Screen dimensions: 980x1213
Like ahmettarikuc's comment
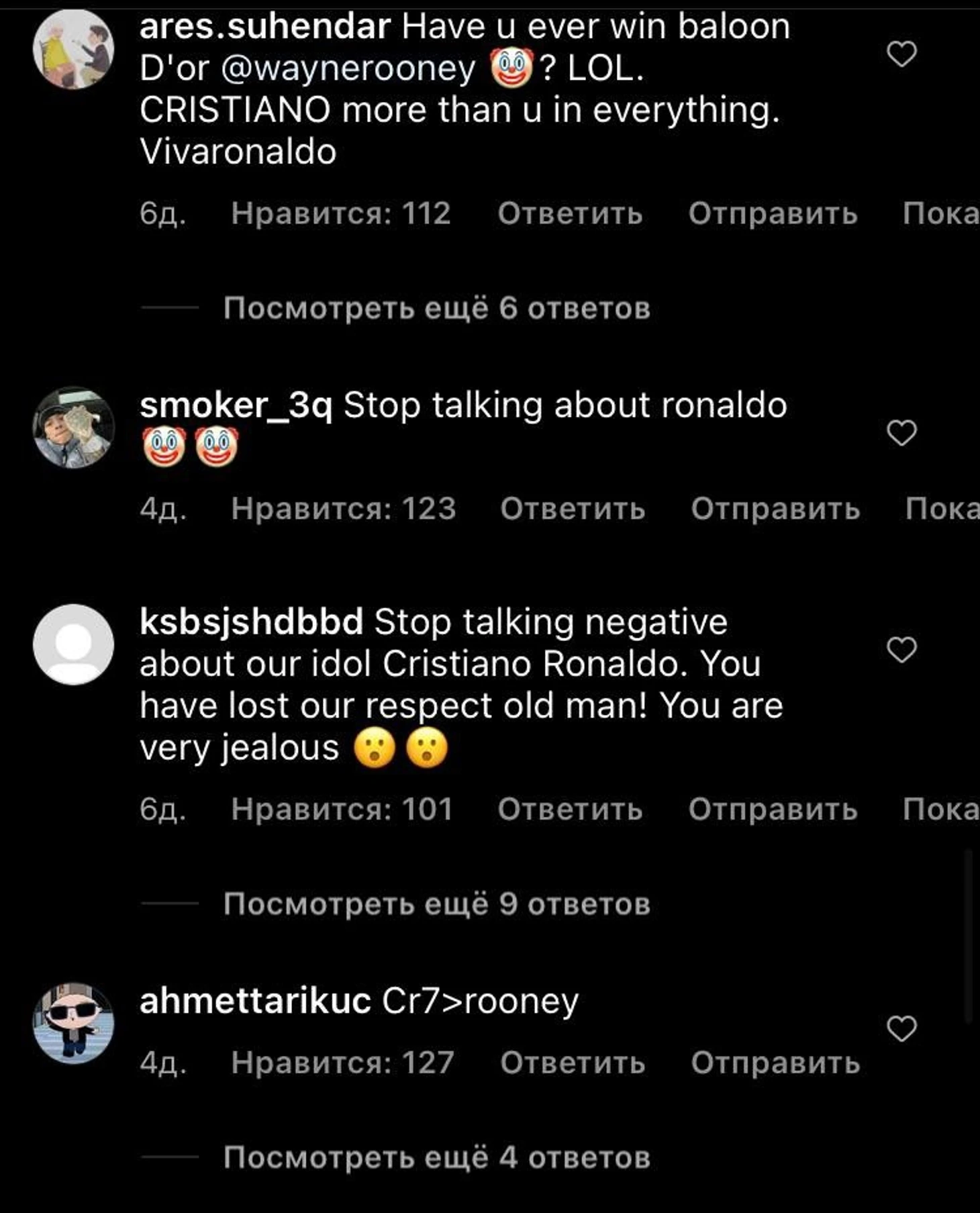(x=901, y=1028)
